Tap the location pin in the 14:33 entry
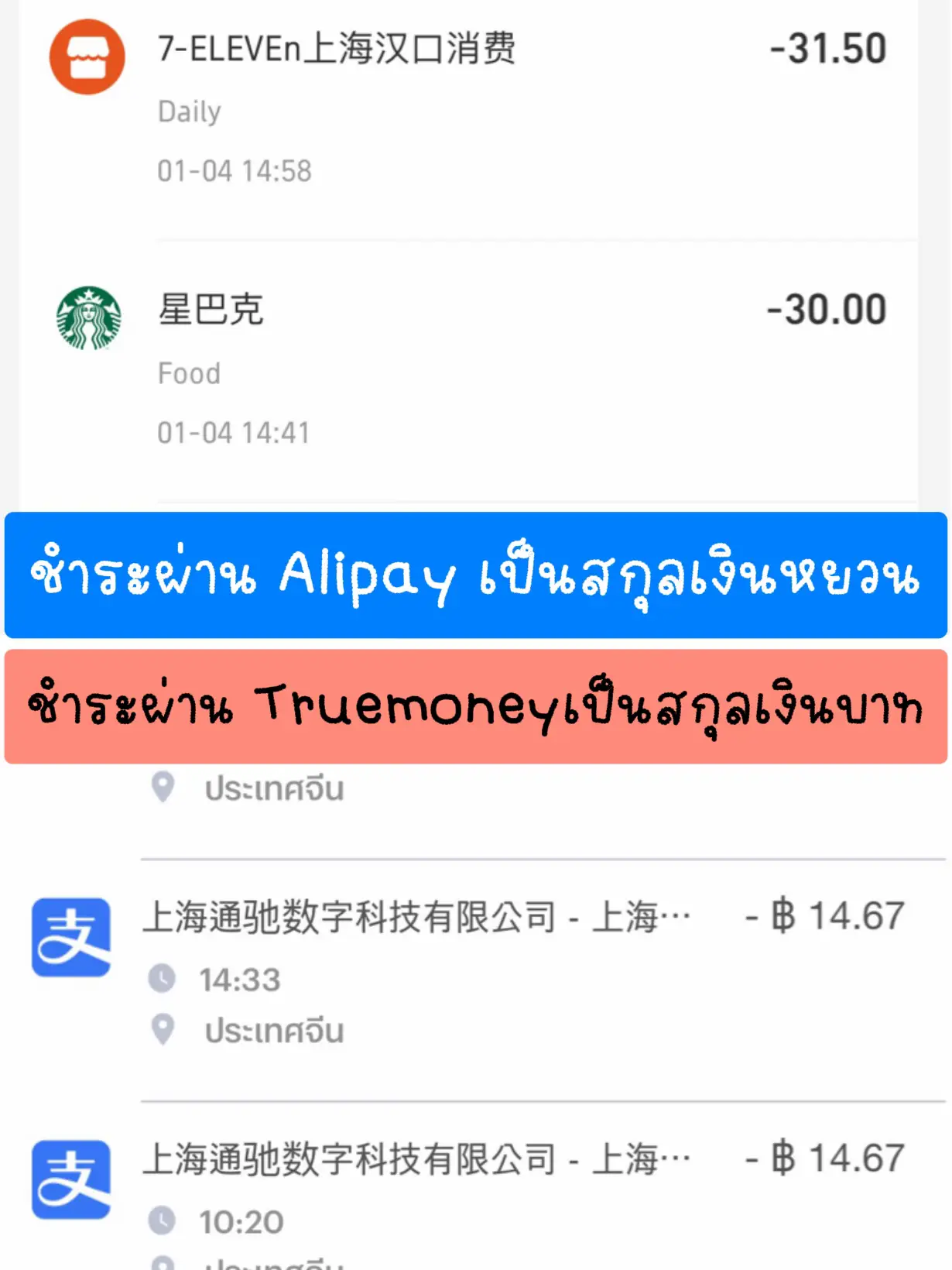952x1270 pixels. (163, 1030)
